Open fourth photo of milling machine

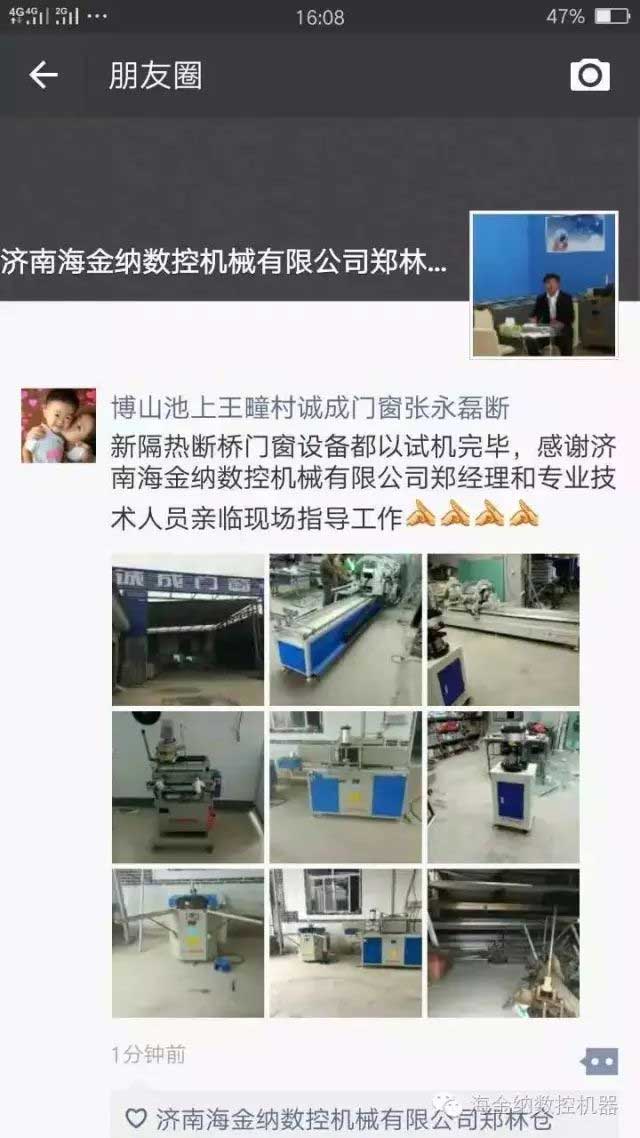pyautogui.click(x=188, y=787)
